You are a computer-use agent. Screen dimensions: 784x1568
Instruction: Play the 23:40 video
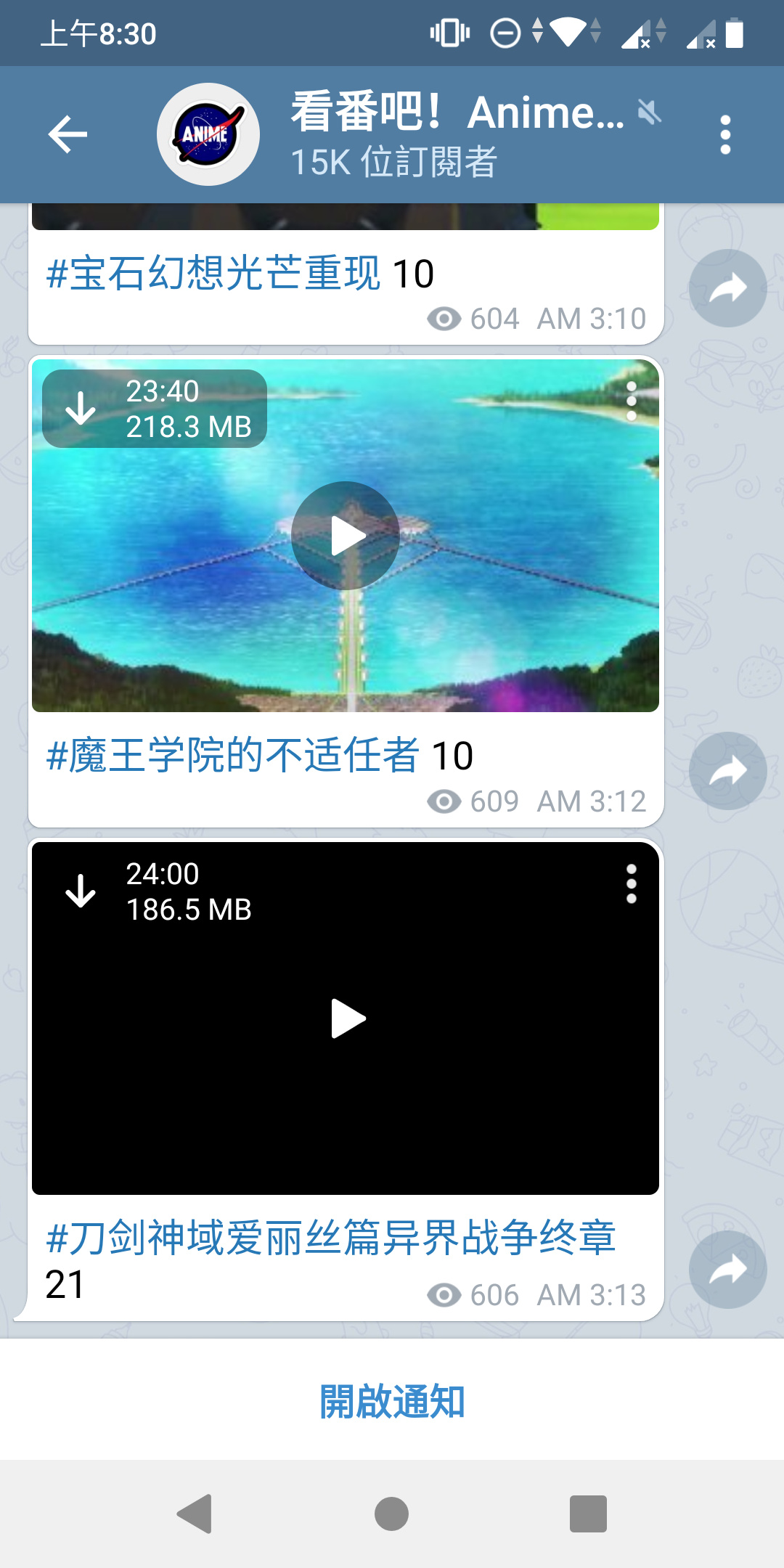click(x=346, y=536)
